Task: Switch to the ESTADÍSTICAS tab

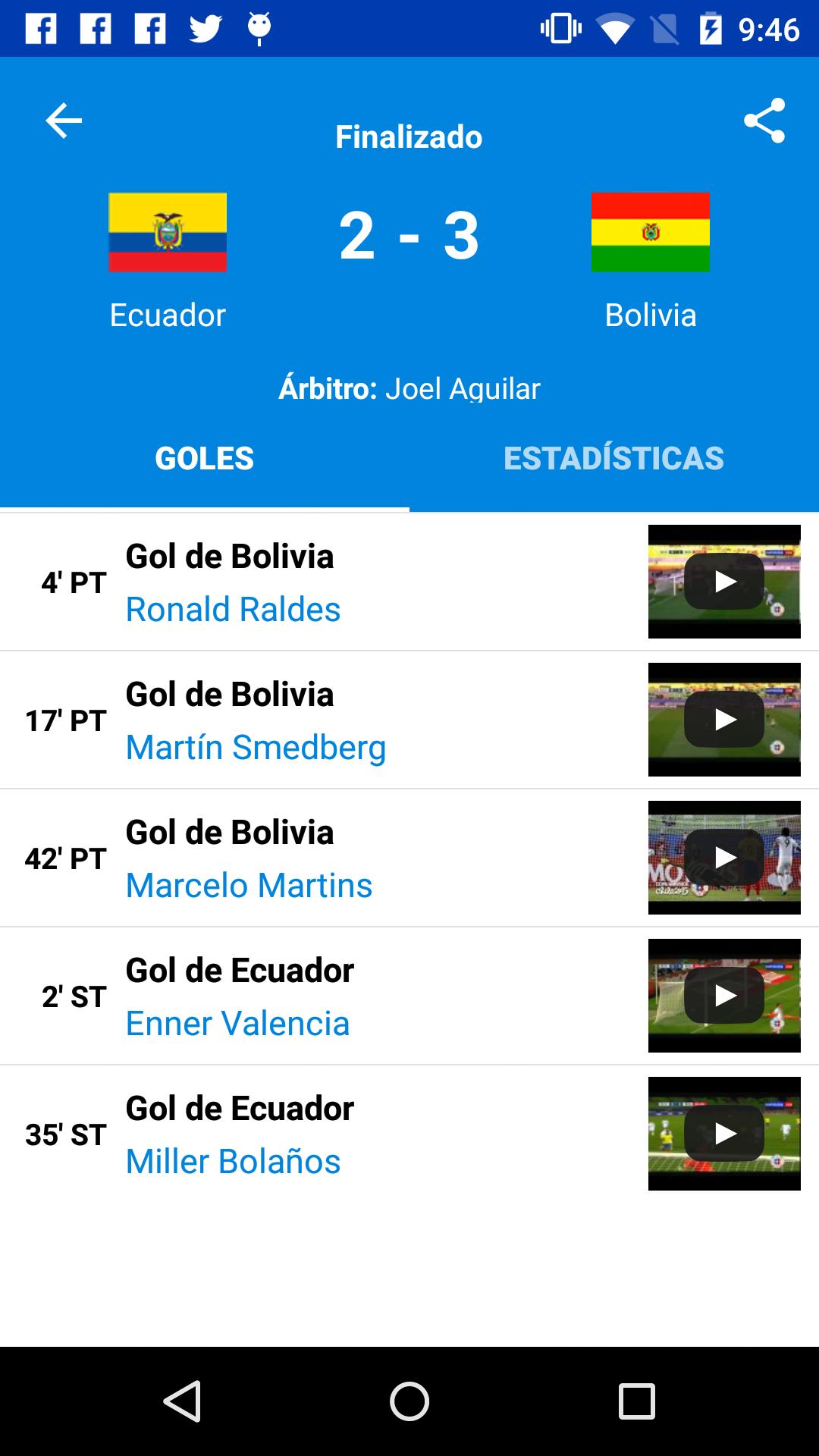Action: [x=614, y=457]
